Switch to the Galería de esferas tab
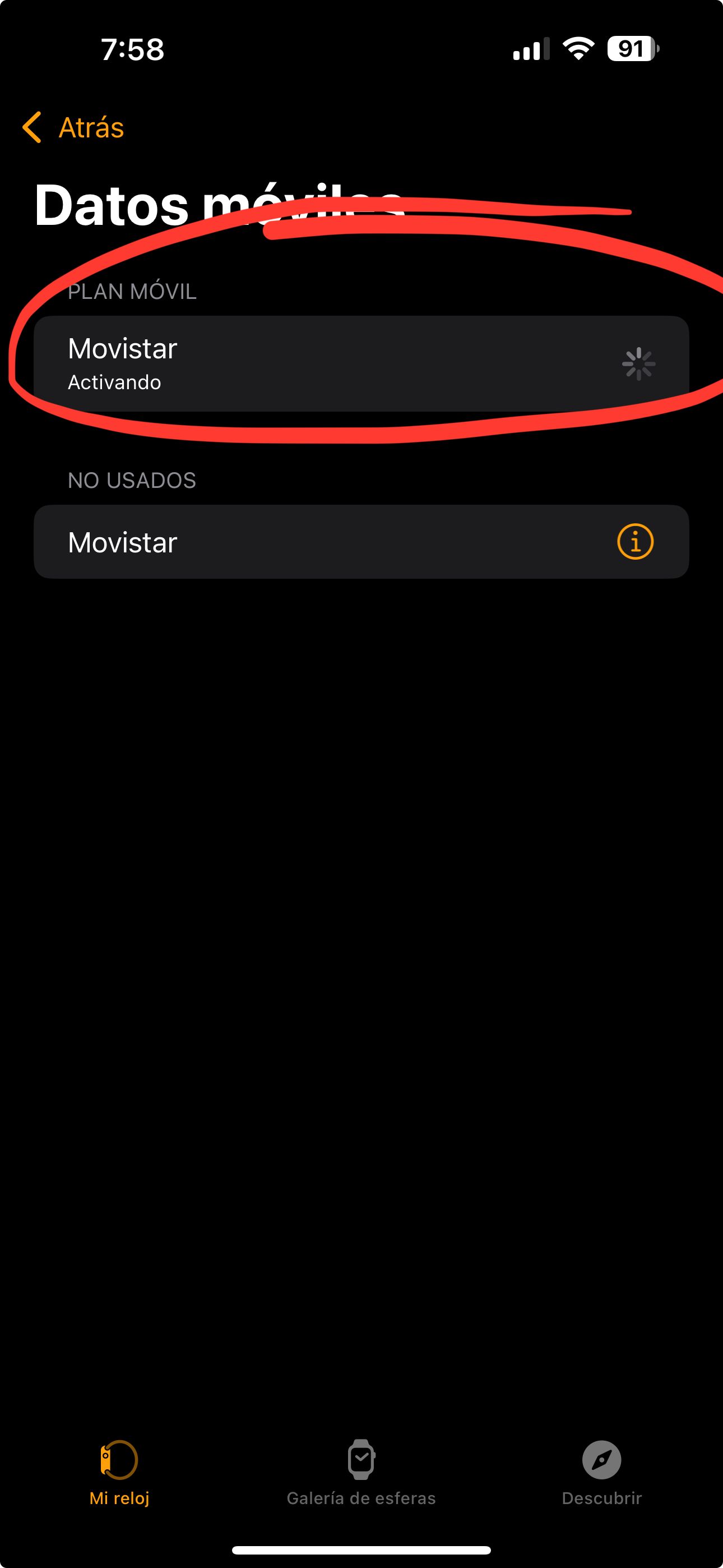Image resolution: width=723 pixels, height=1568 pixels. [x=361, y=1471]
